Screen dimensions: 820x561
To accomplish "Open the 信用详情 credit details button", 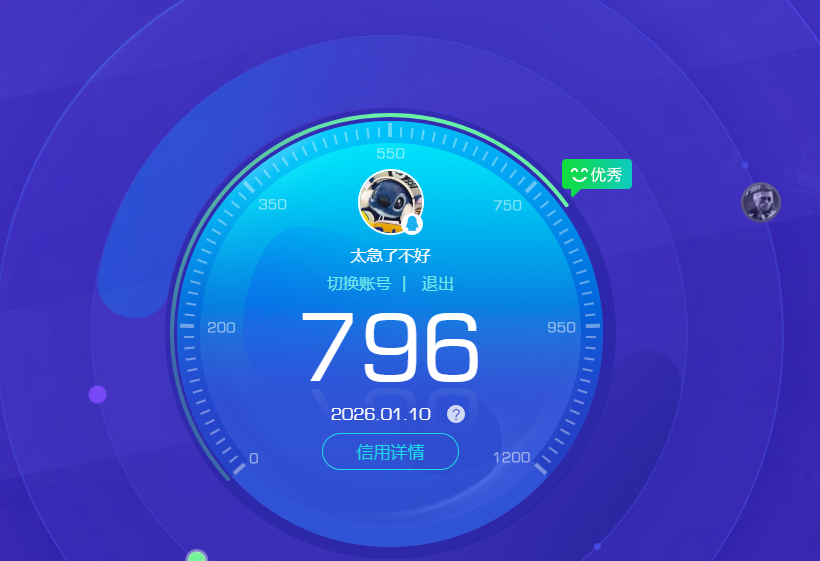I will click(x=390, y=452).
